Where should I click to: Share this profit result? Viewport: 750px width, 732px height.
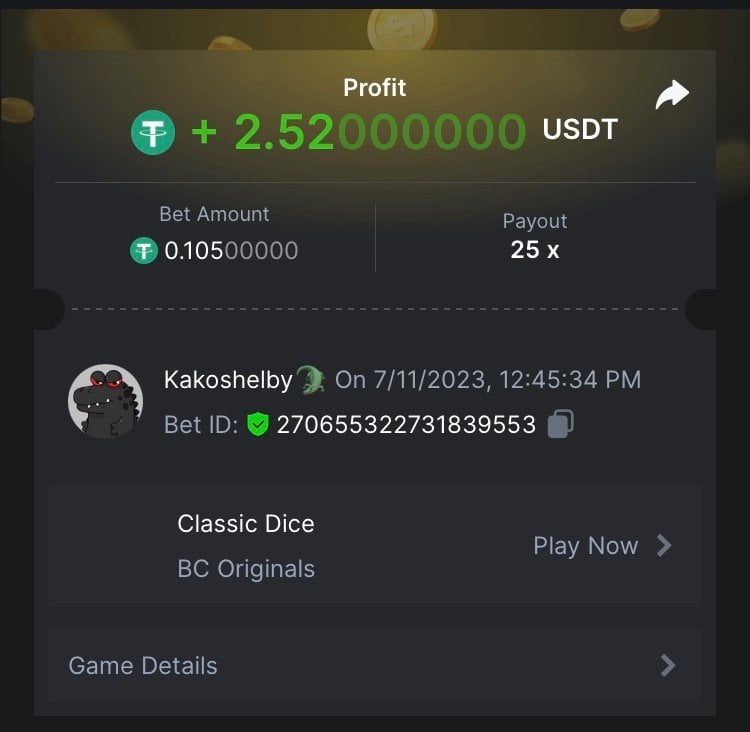672,95
